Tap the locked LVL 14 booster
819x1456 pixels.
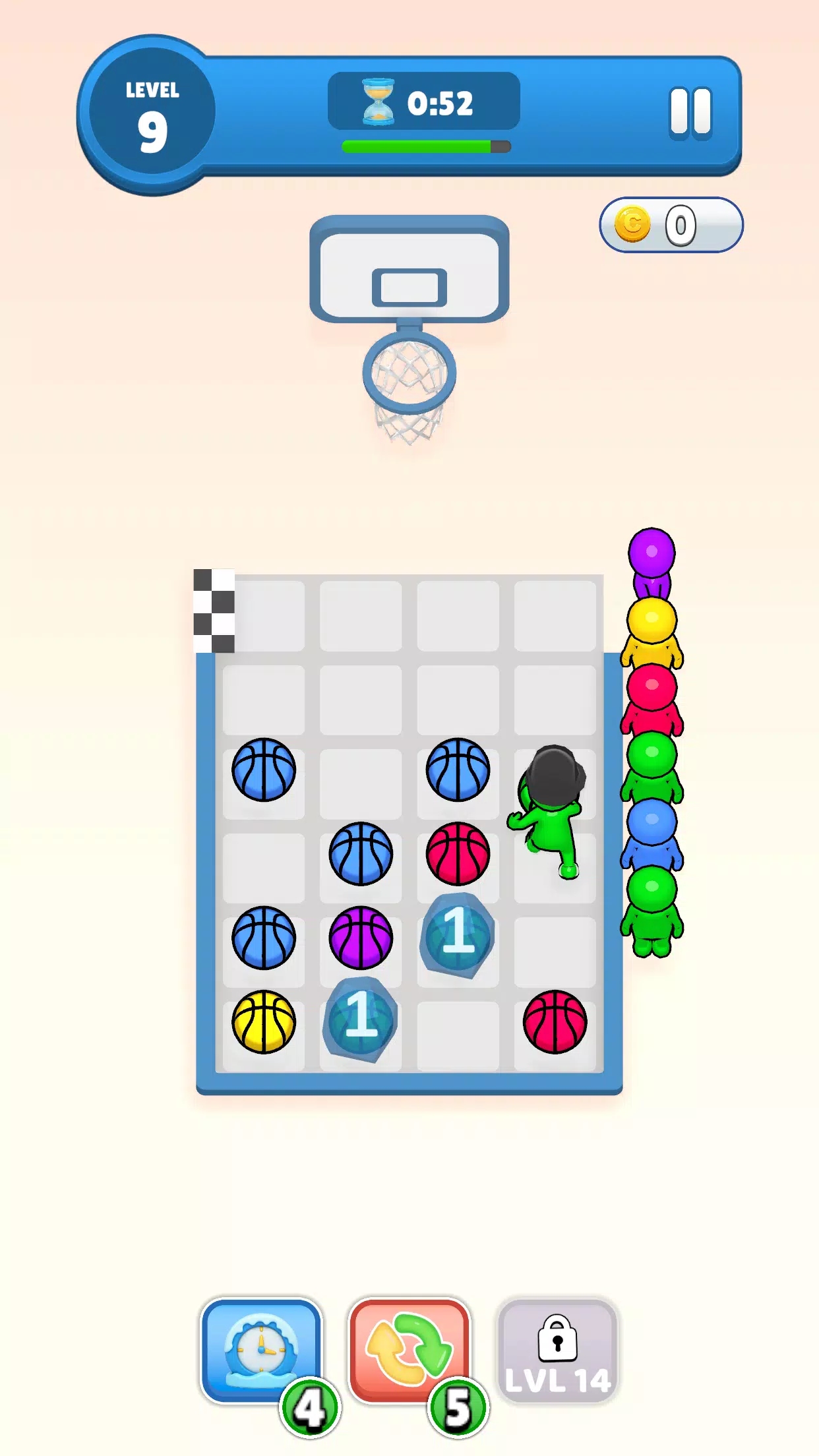[558, 1350]
